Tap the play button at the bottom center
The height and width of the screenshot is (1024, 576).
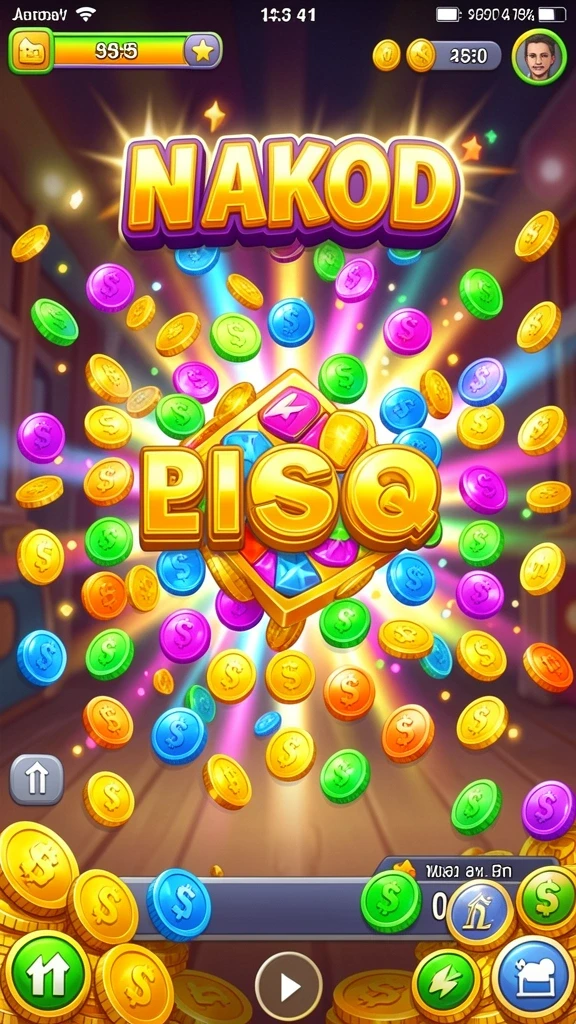point(288,988)
